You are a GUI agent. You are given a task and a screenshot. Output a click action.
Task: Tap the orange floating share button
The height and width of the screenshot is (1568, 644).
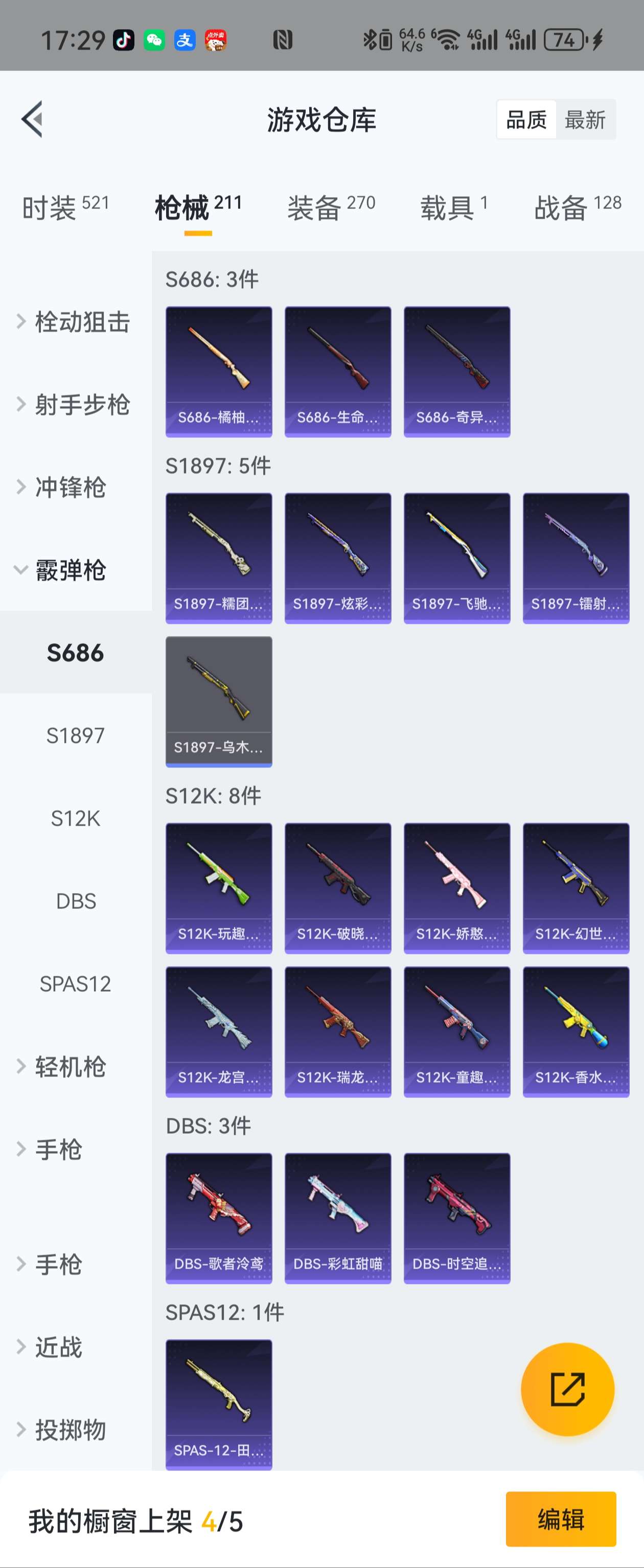click(x=567, y=1389)
